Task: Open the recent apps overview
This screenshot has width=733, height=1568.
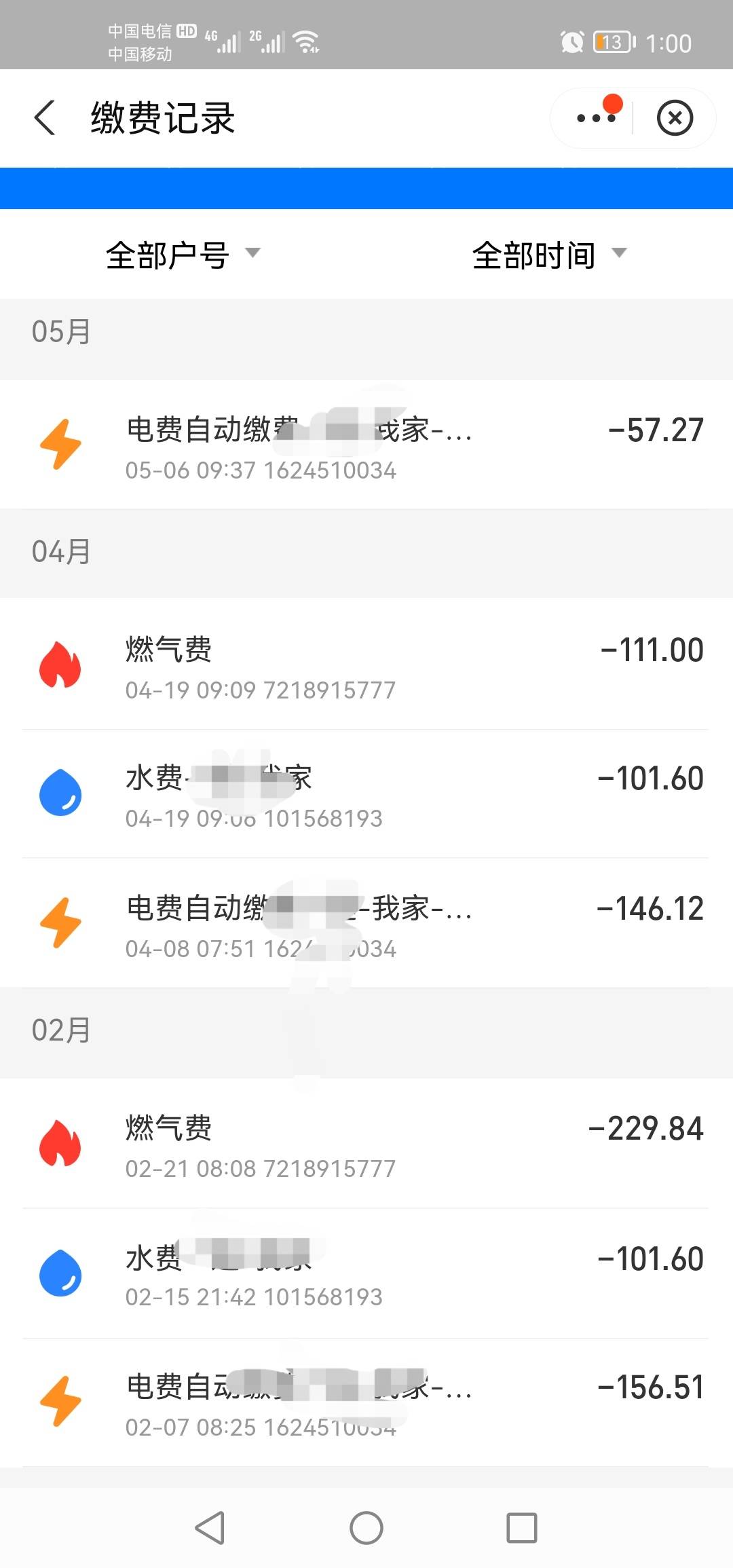Action: pos(522,1528)
